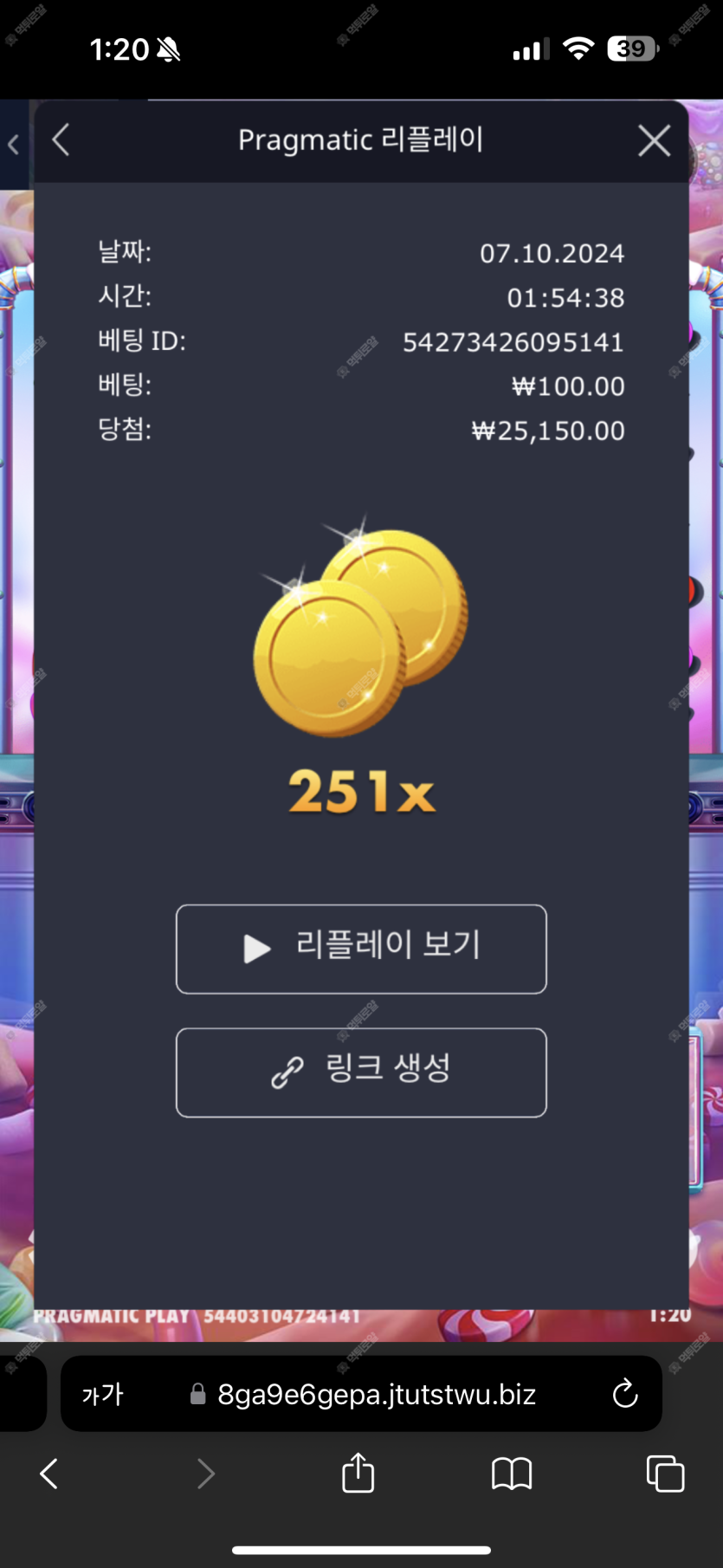Tap the address bar URL
This screenshot has height=1568, width=723.
[376, 1394]
